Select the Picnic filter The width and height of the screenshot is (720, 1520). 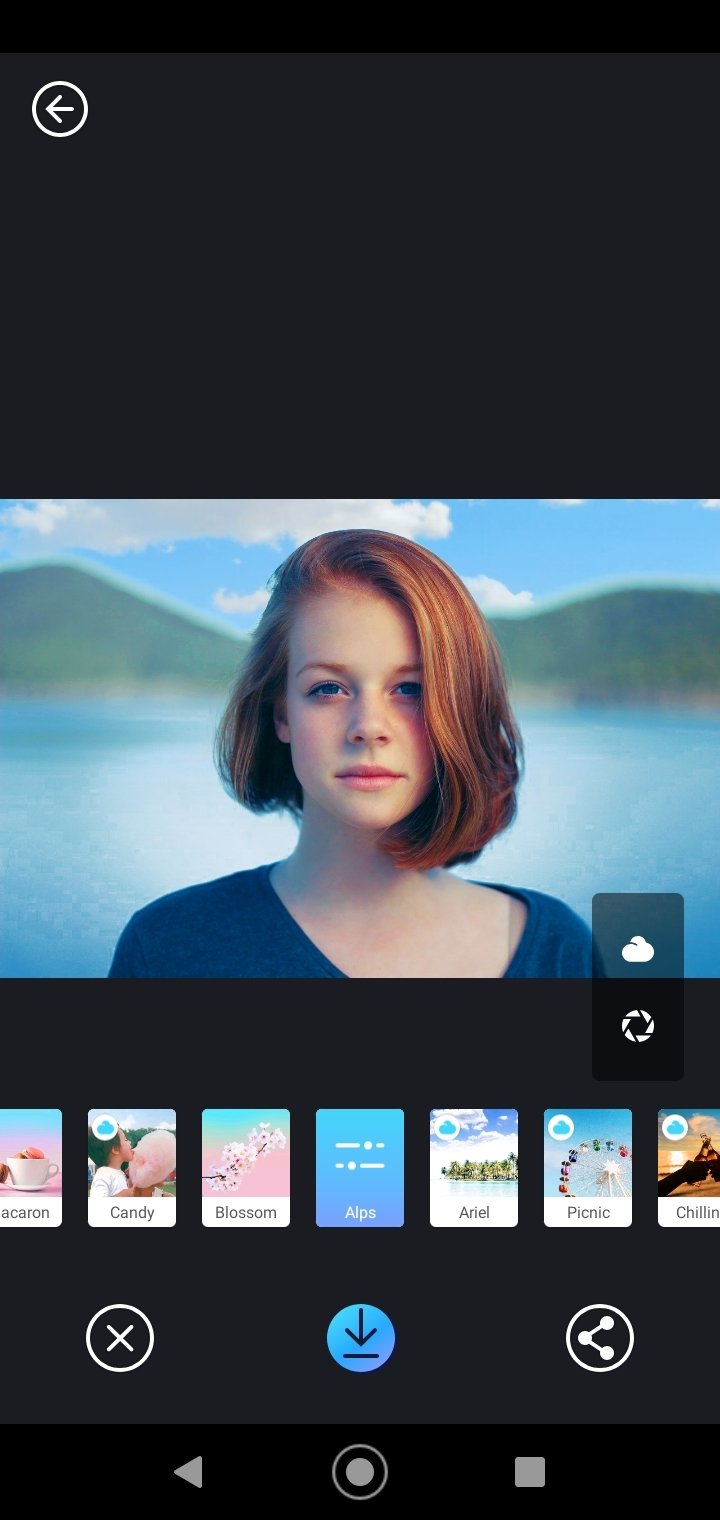pos(588,1167)
